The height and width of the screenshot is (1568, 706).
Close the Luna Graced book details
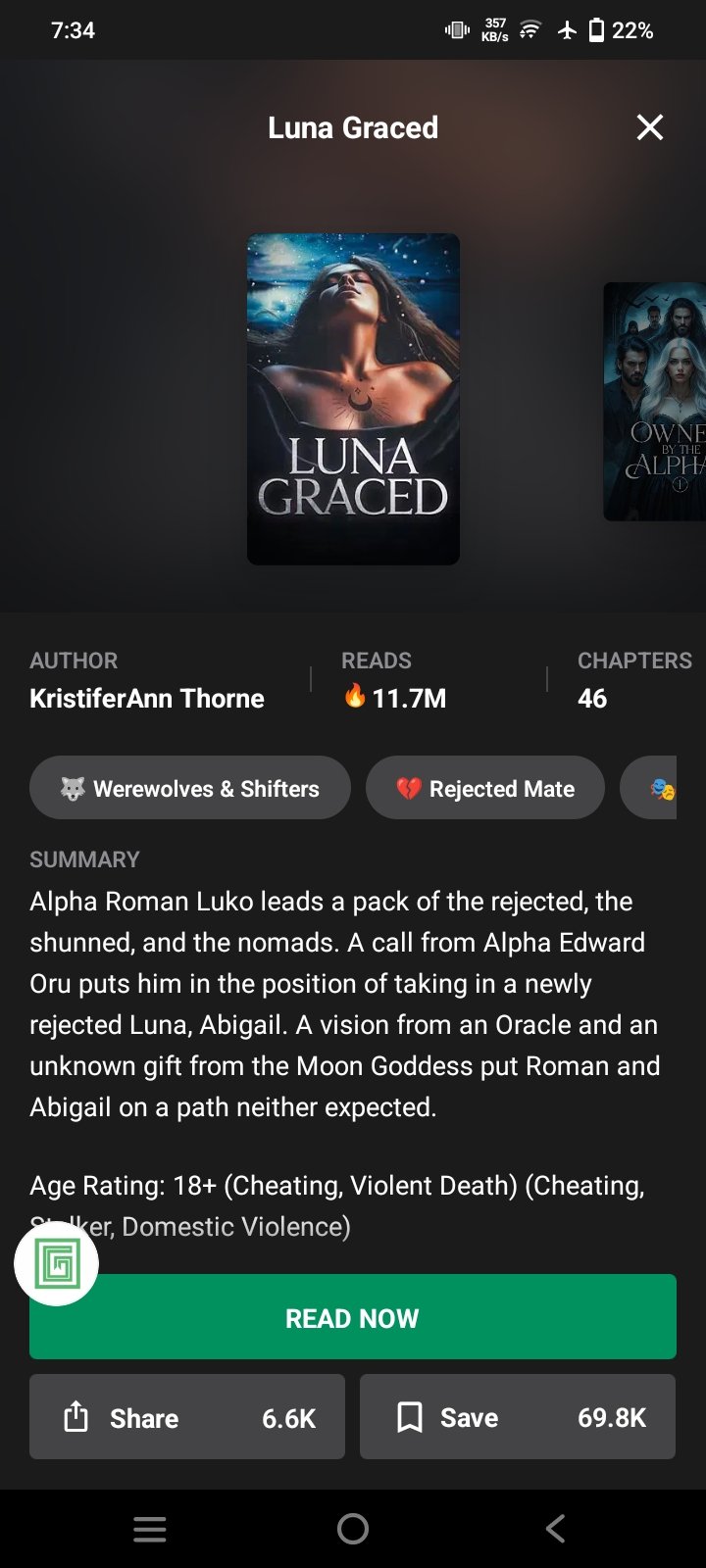[x=650, y=127]
